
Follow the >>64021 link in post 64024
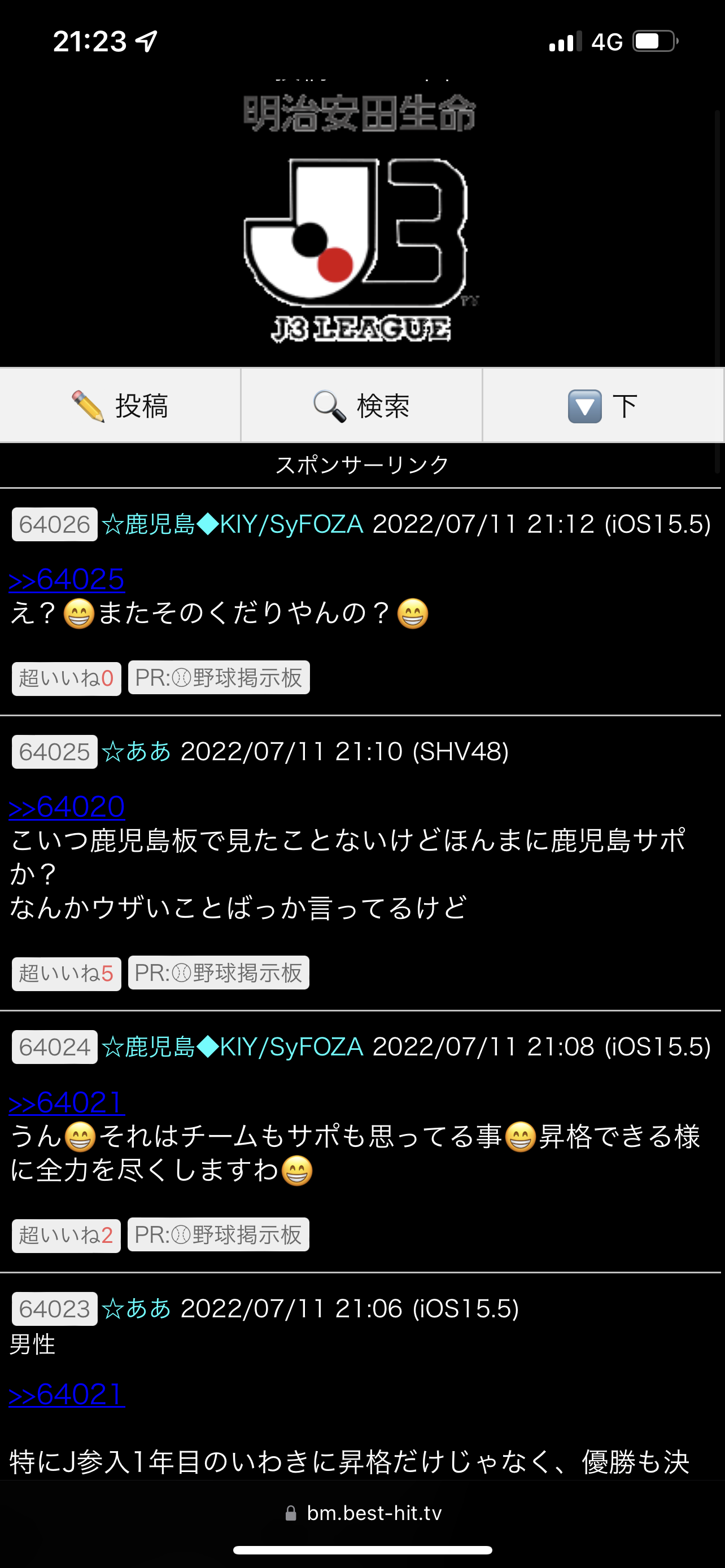click(x=67, y=1102)
